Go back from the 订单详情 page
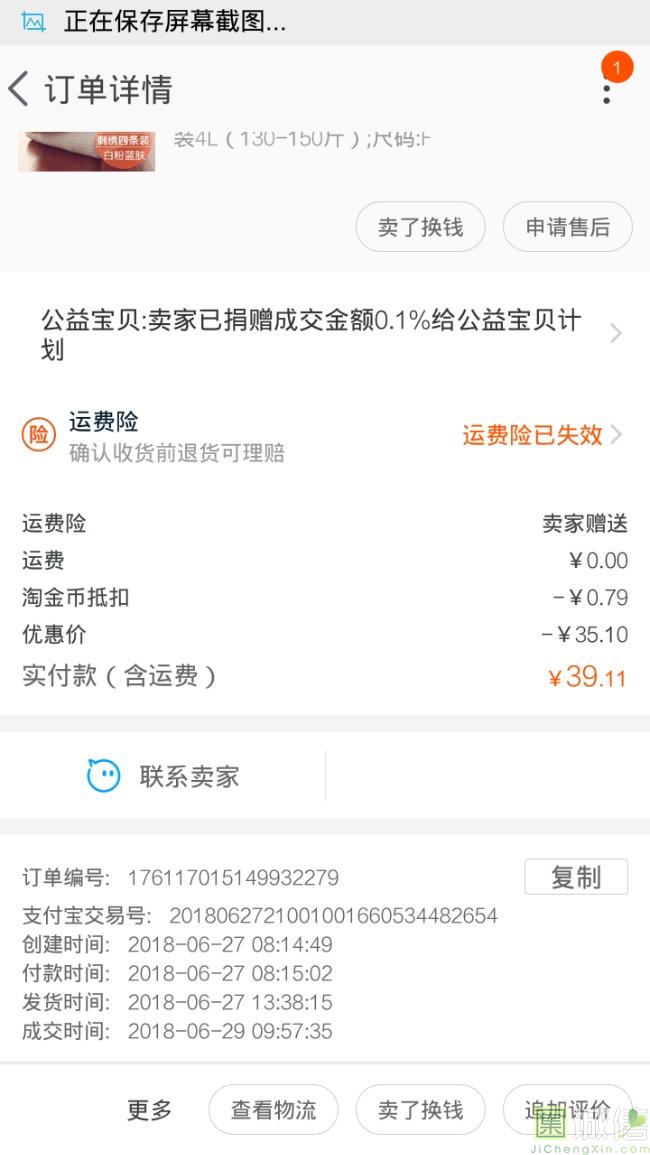 pyautogui.click(x=18, y=90)
